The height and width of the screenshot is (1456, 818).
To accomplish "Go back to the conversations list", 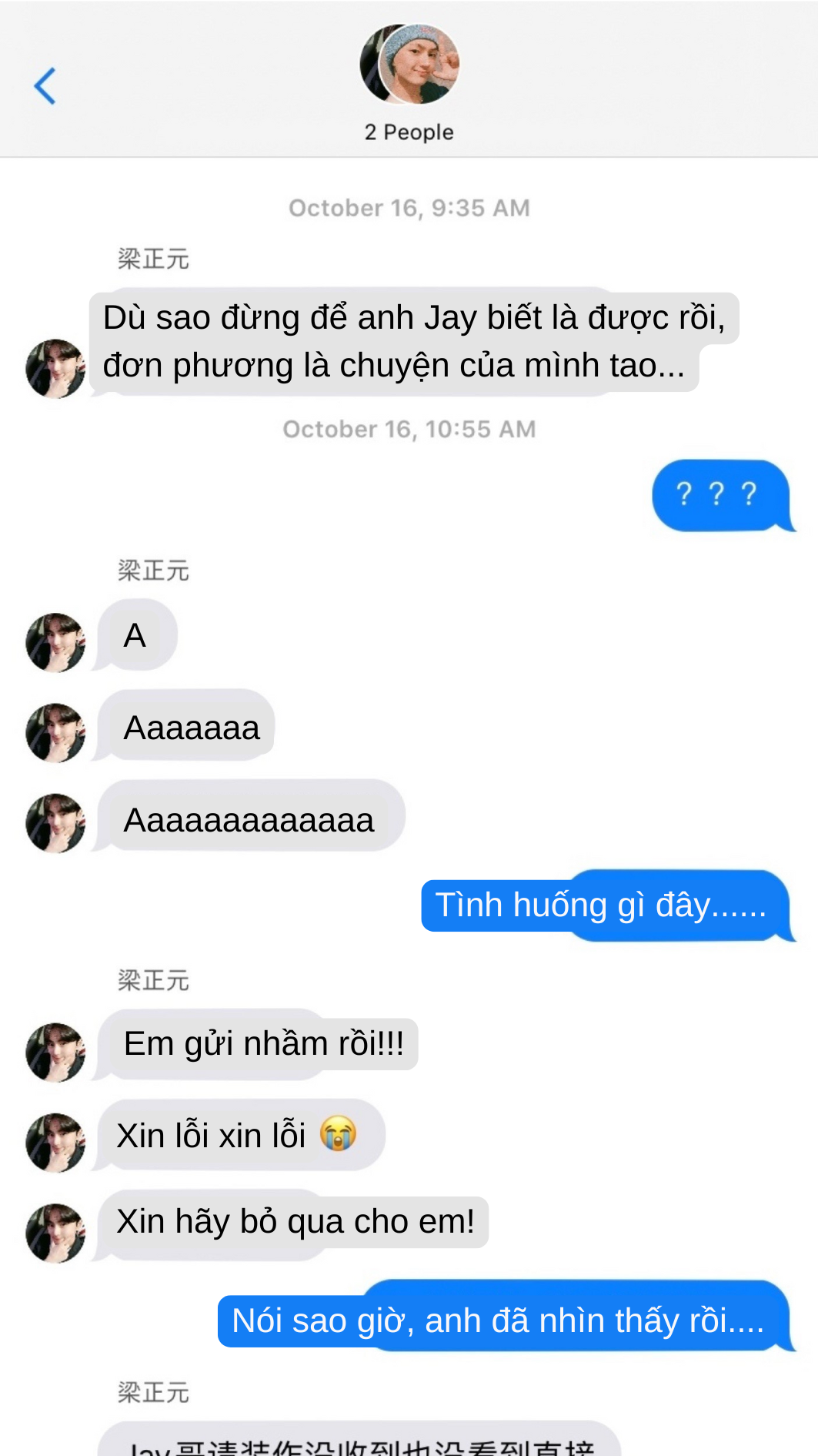I will coord(45,85).
